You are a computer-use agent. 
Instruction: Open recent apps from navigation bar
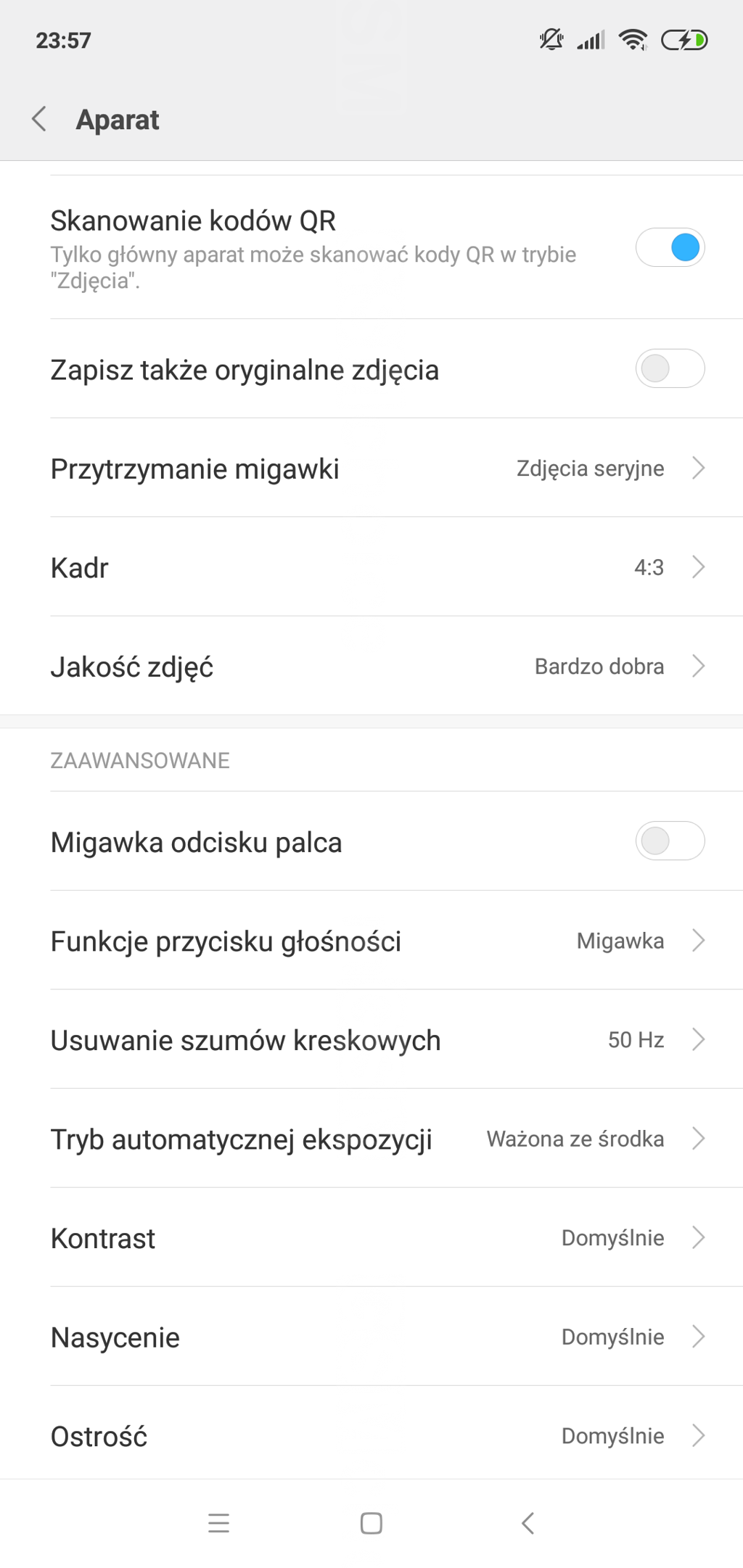[x=218, y=1523]
